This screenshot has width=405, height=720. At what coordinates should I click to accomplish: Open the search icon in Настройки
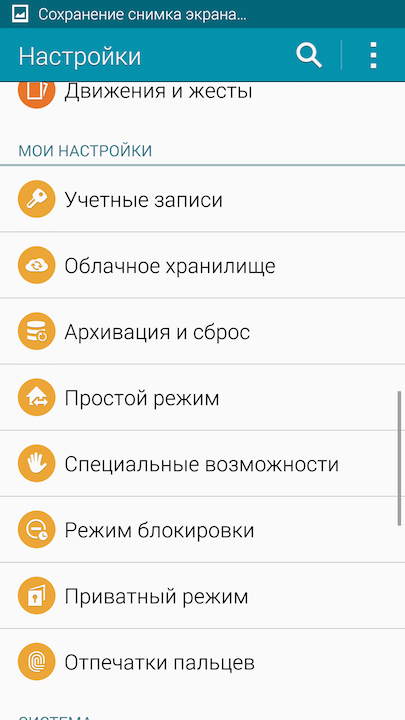309,56
